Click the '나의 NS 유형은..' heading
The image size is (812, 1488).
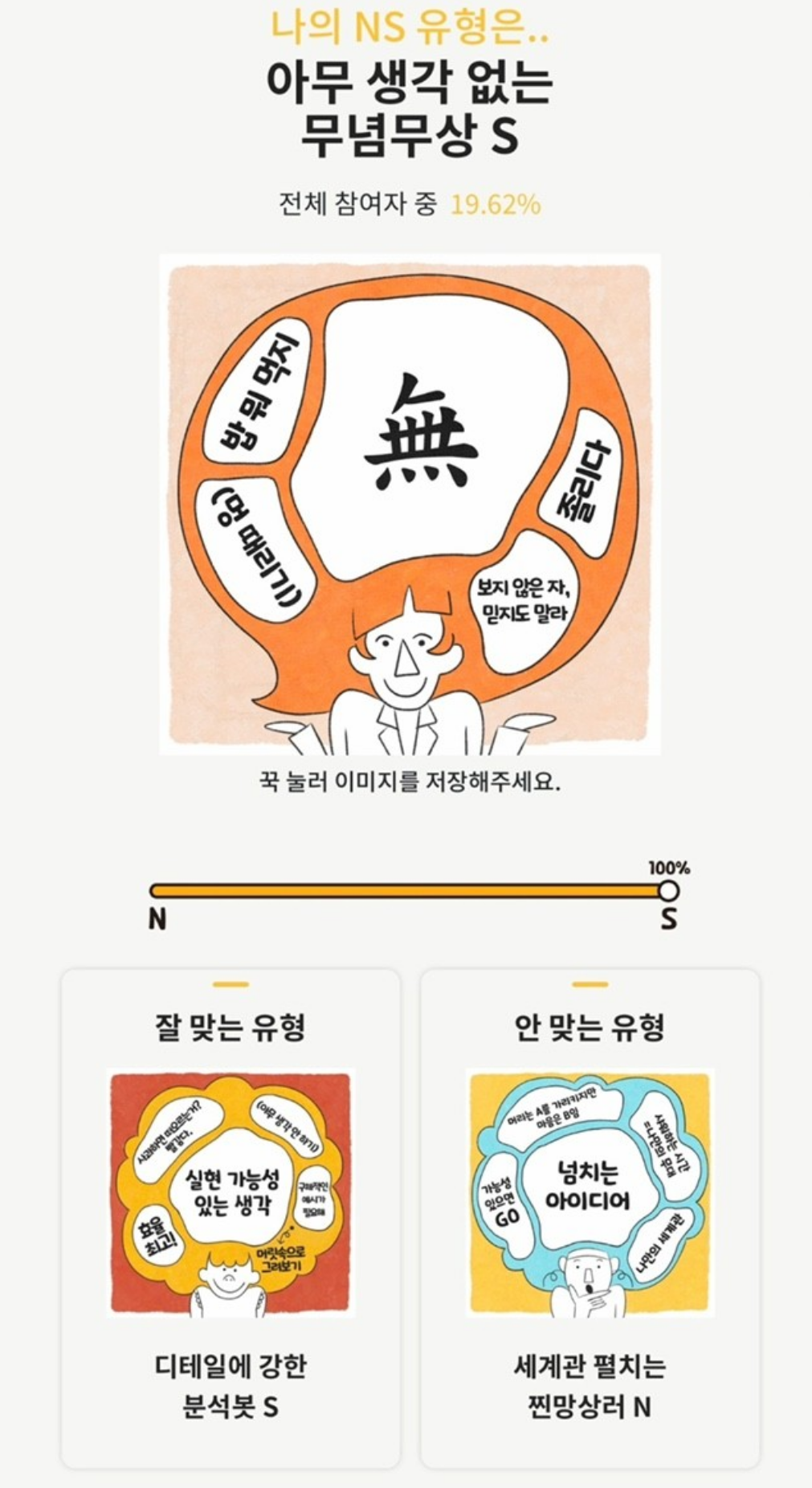pyautogui.click(x=406, y=31)
